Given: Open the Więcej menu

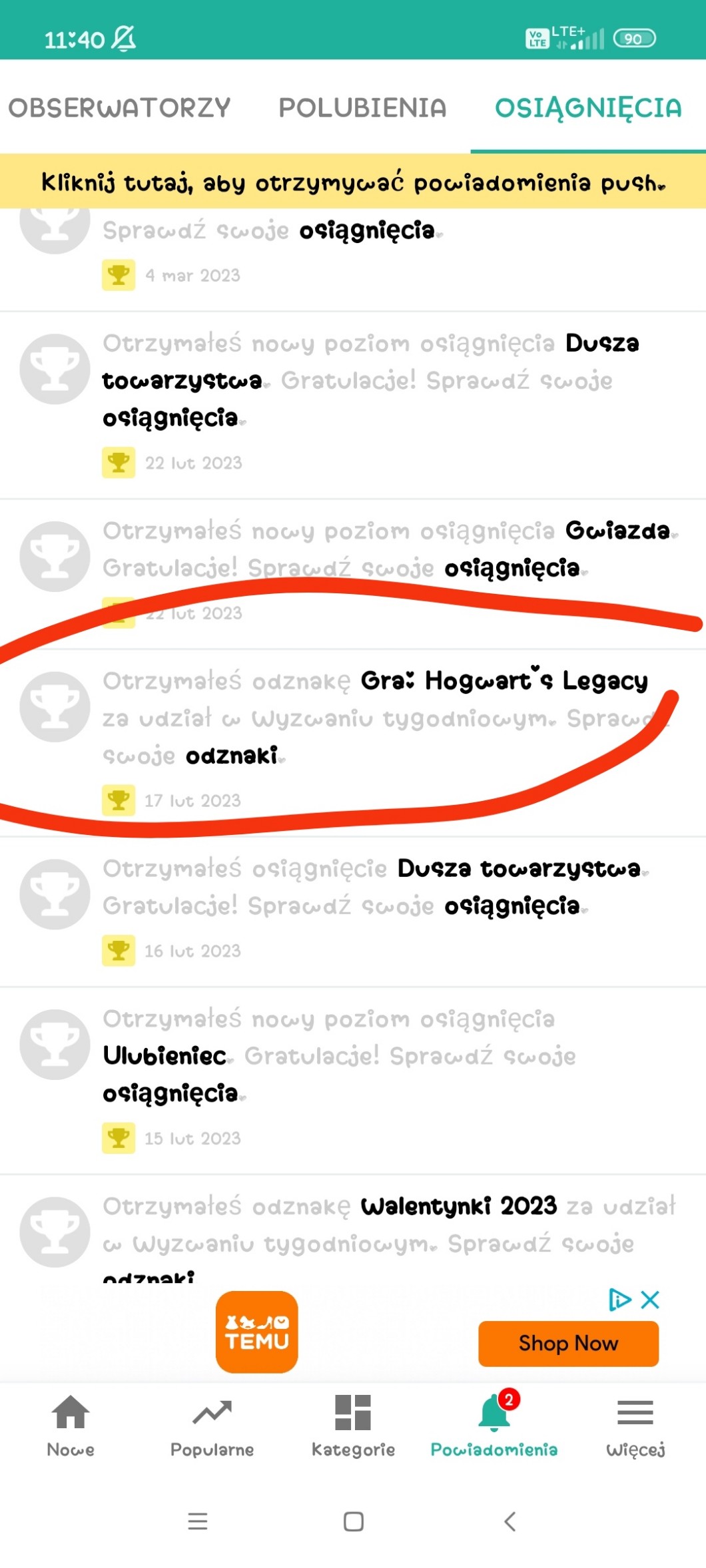Looking at the screenshot, I should [x=635, y=1425].
